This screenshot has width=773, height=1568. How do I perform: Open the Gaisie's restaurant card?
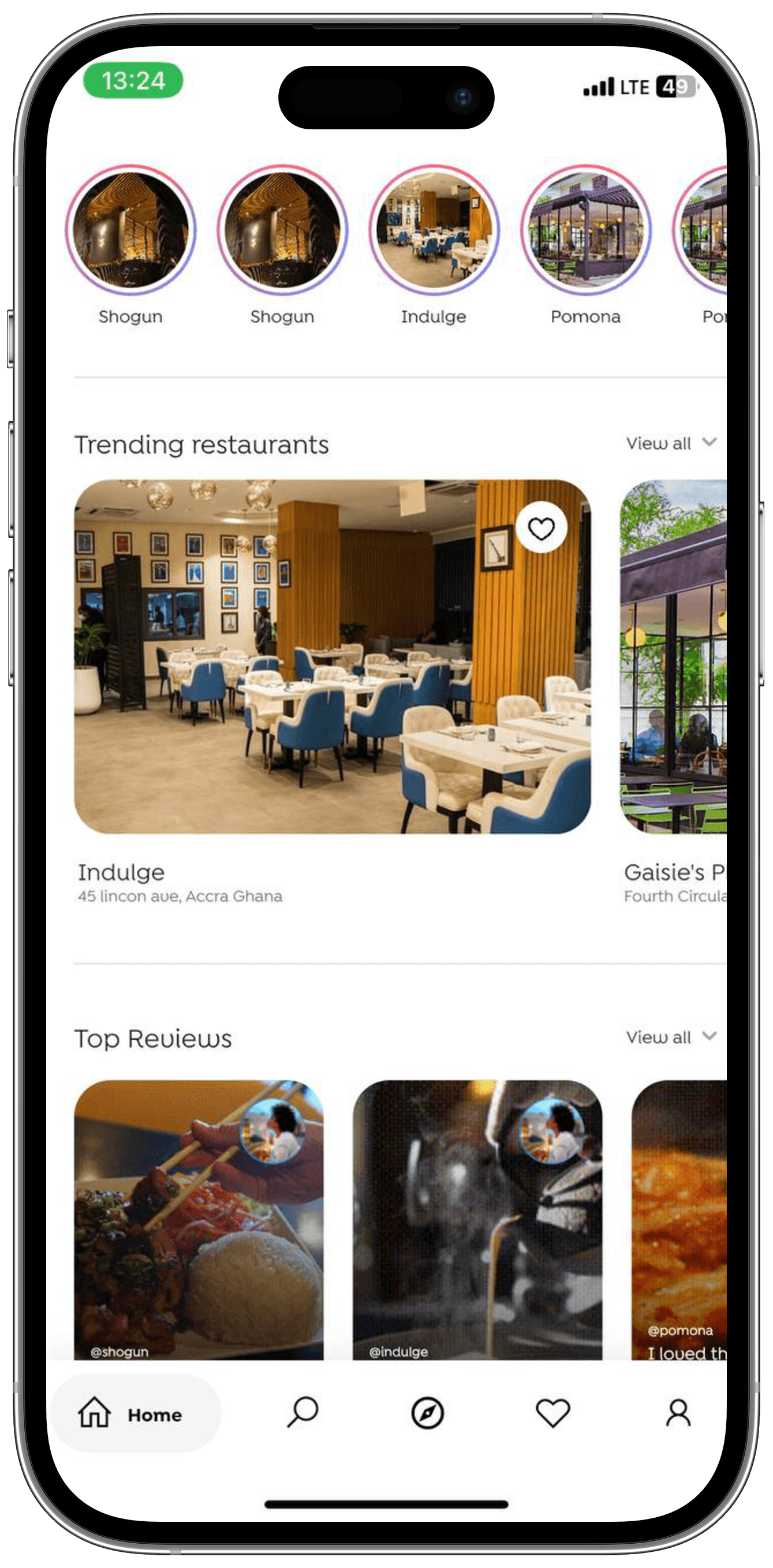(x=673, y=656)
